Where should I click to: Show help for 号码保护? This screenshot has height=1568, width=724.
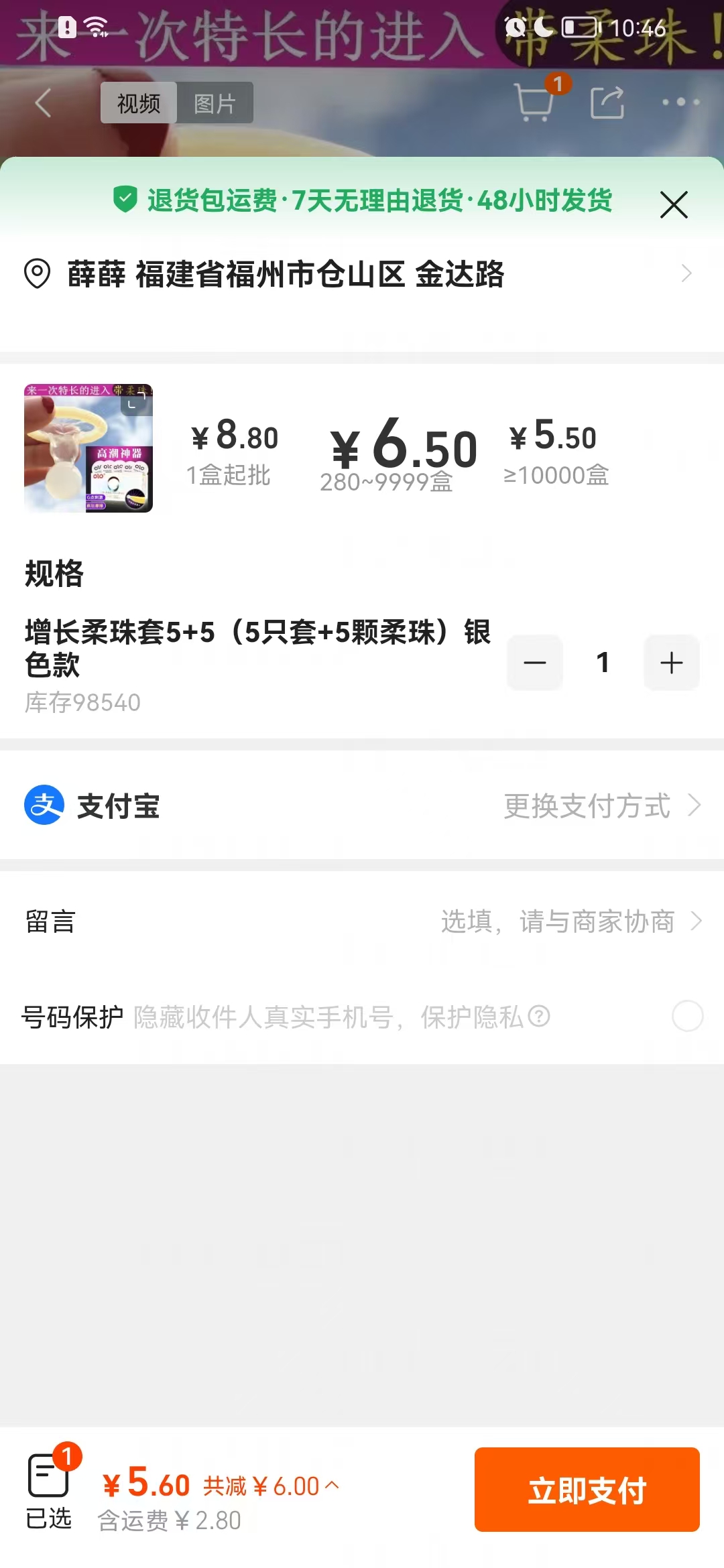pos(539,1017)
